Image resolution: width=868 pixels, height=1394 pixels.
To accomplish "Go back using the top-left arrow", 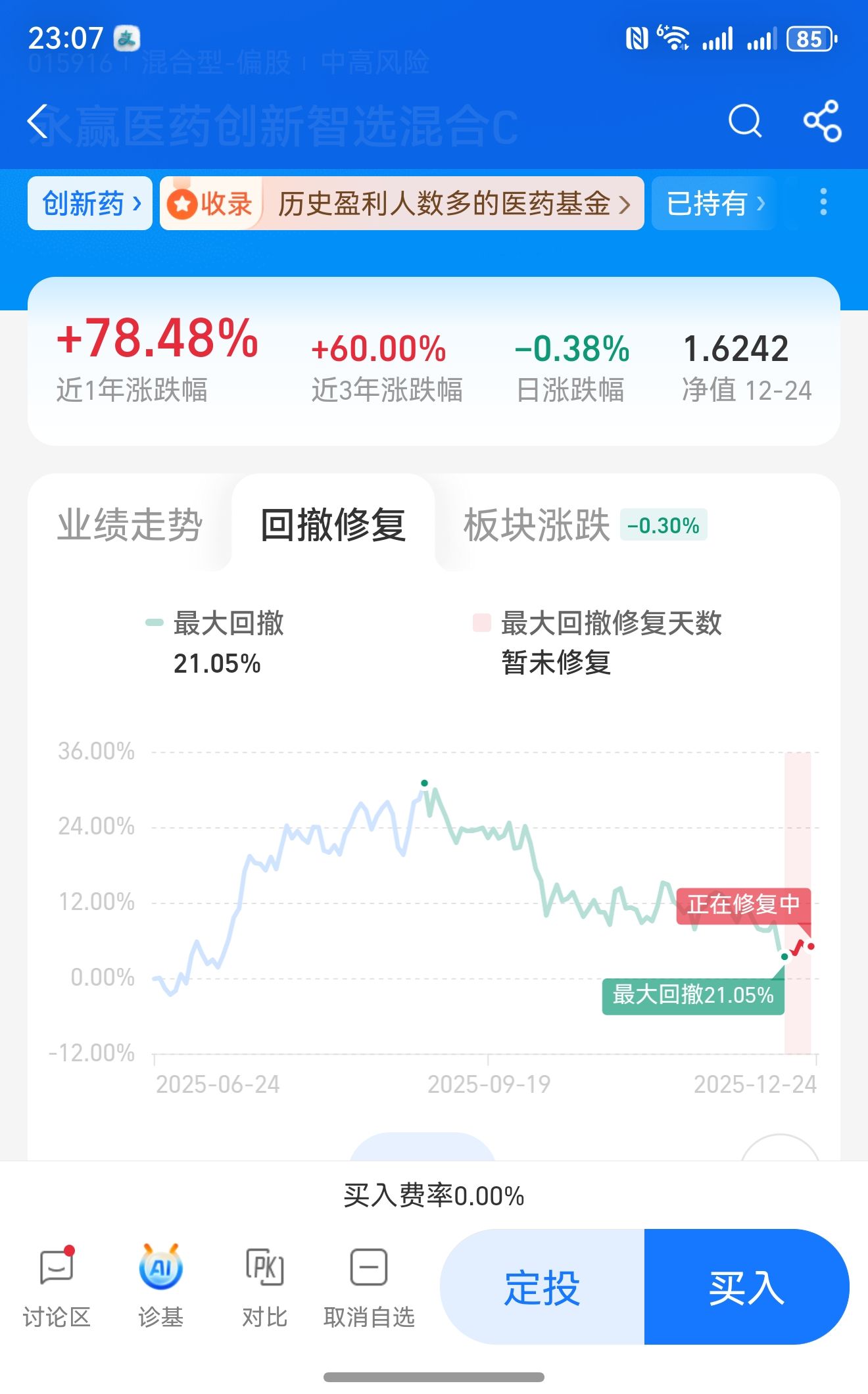I will (x=38, y=122).
